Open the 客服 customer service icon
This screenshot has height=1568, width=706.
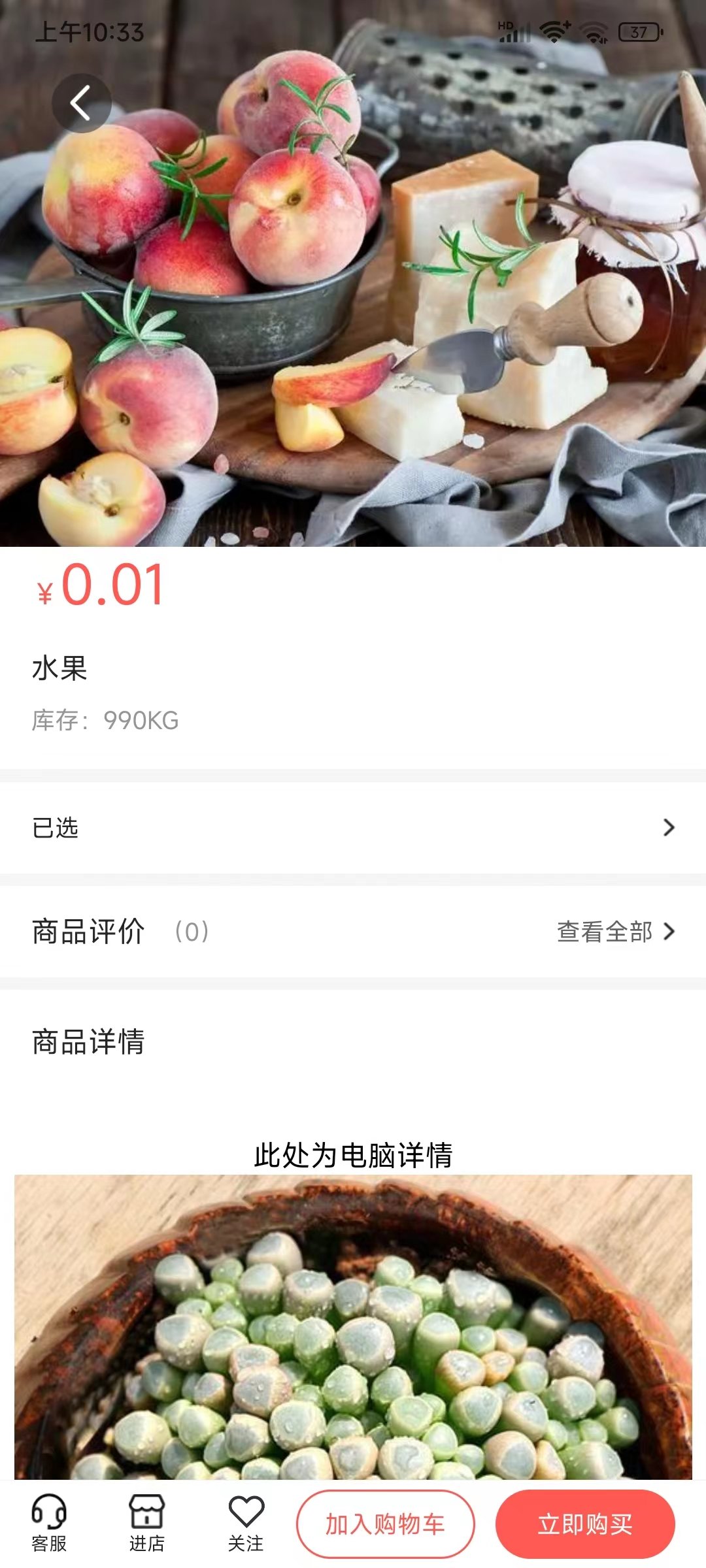[49, 1516]
